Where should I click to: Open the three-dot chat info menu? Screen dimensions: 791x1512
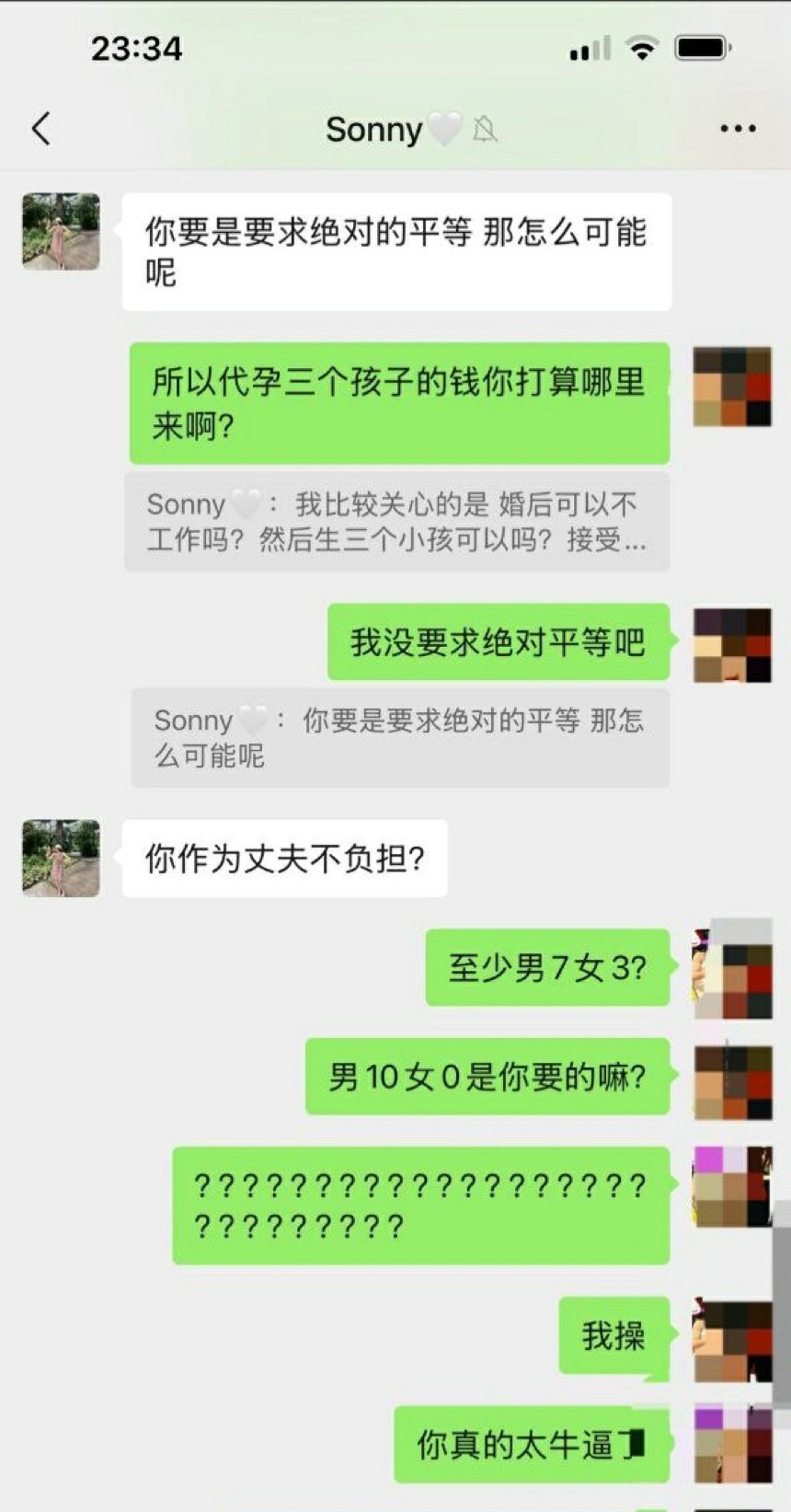coord(738,129)
